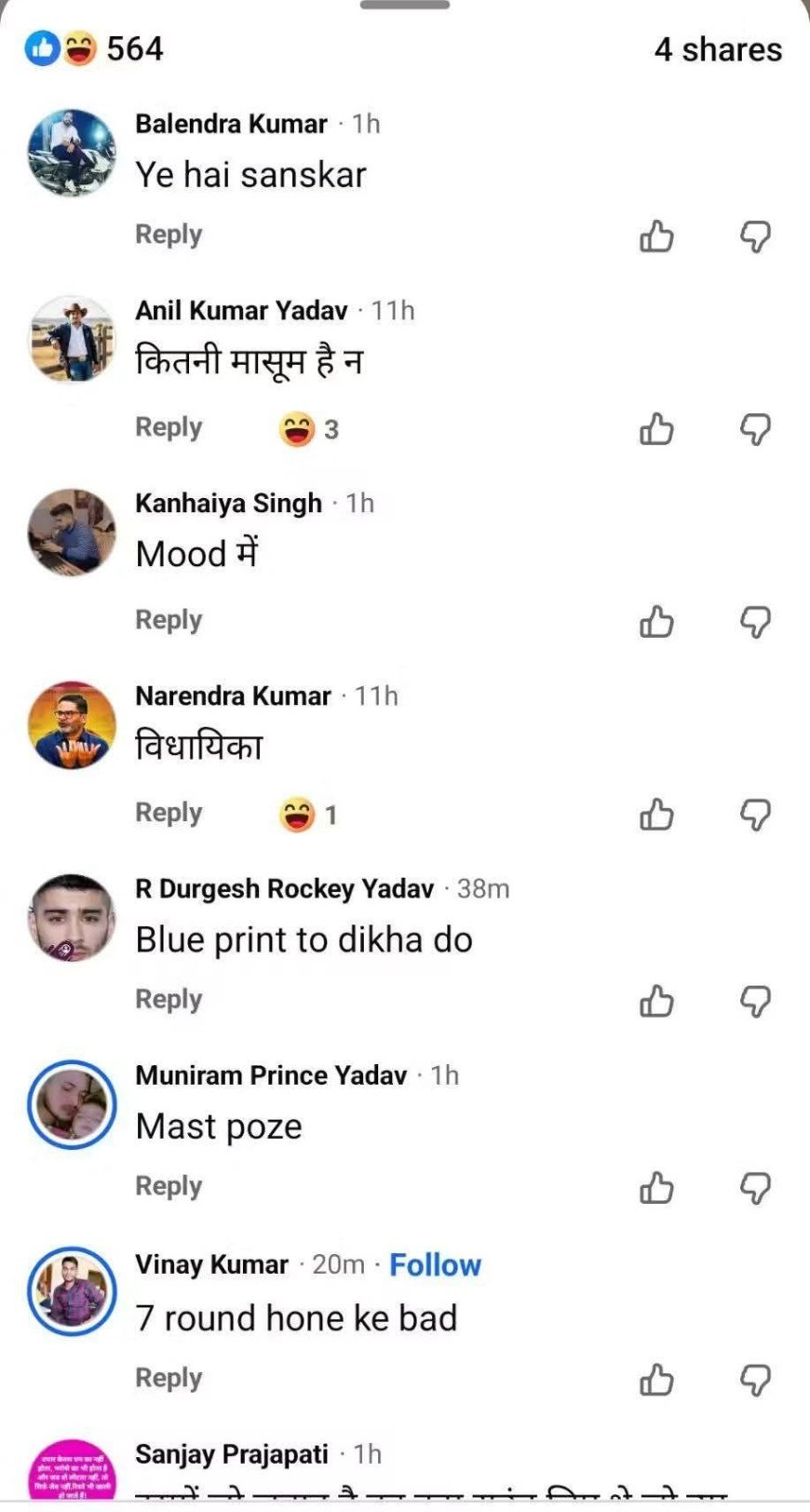810x1512 pixels.
Task: Open Muniram Prince Yadav's profile picture
Action: (x=72, y=1104)
